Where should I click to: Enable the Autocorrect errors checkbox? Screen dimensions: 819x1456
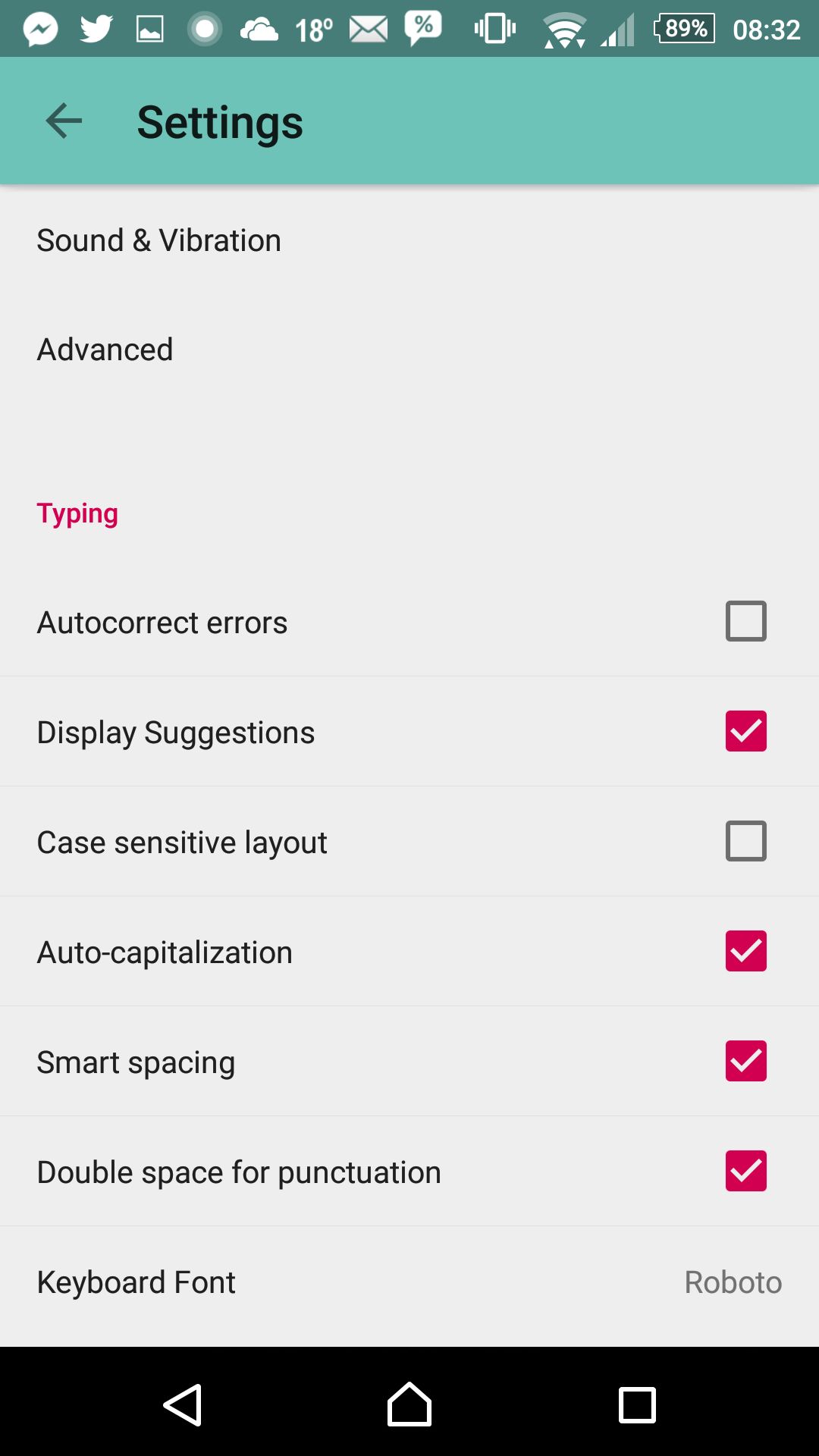[745, 621]
